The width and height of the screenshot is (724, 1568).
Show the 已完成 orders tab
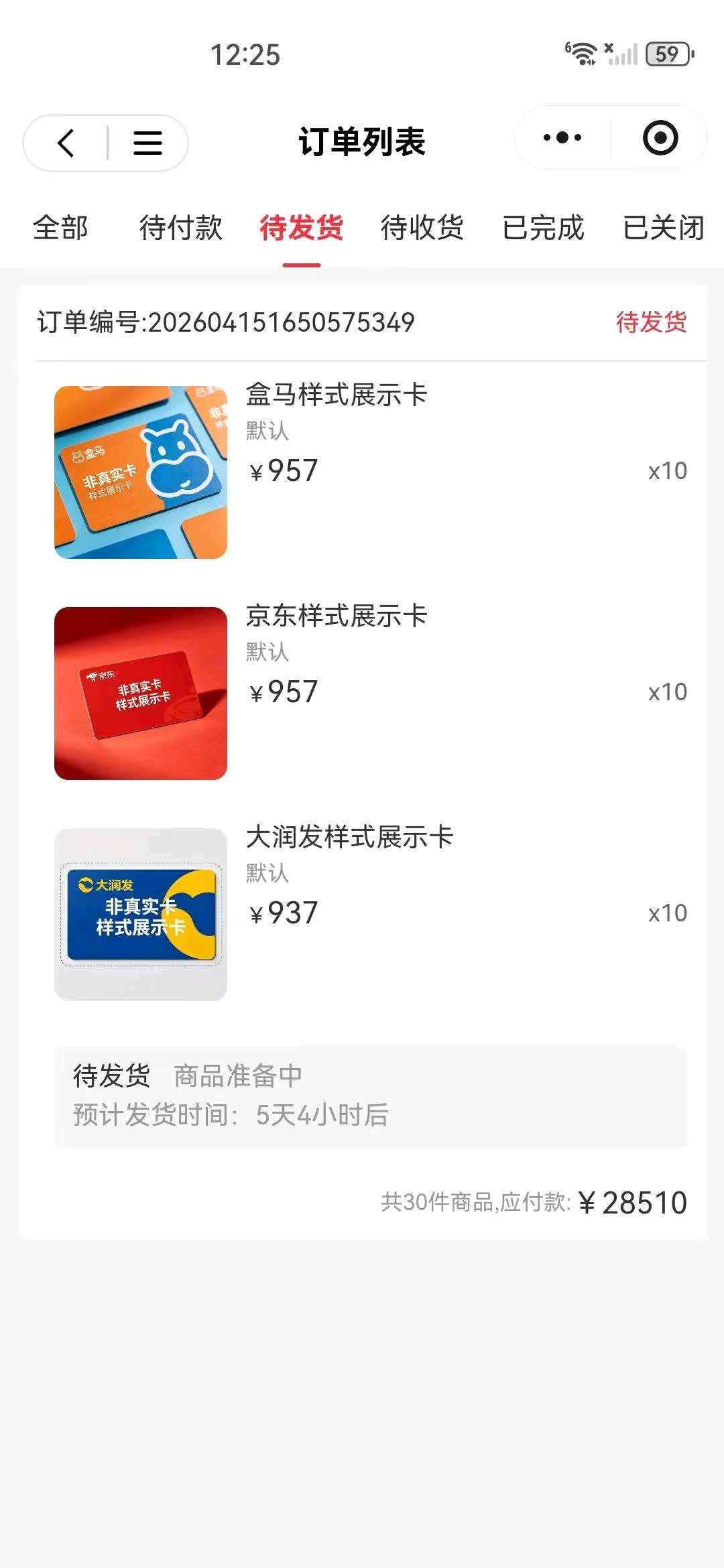pos(543,228)
